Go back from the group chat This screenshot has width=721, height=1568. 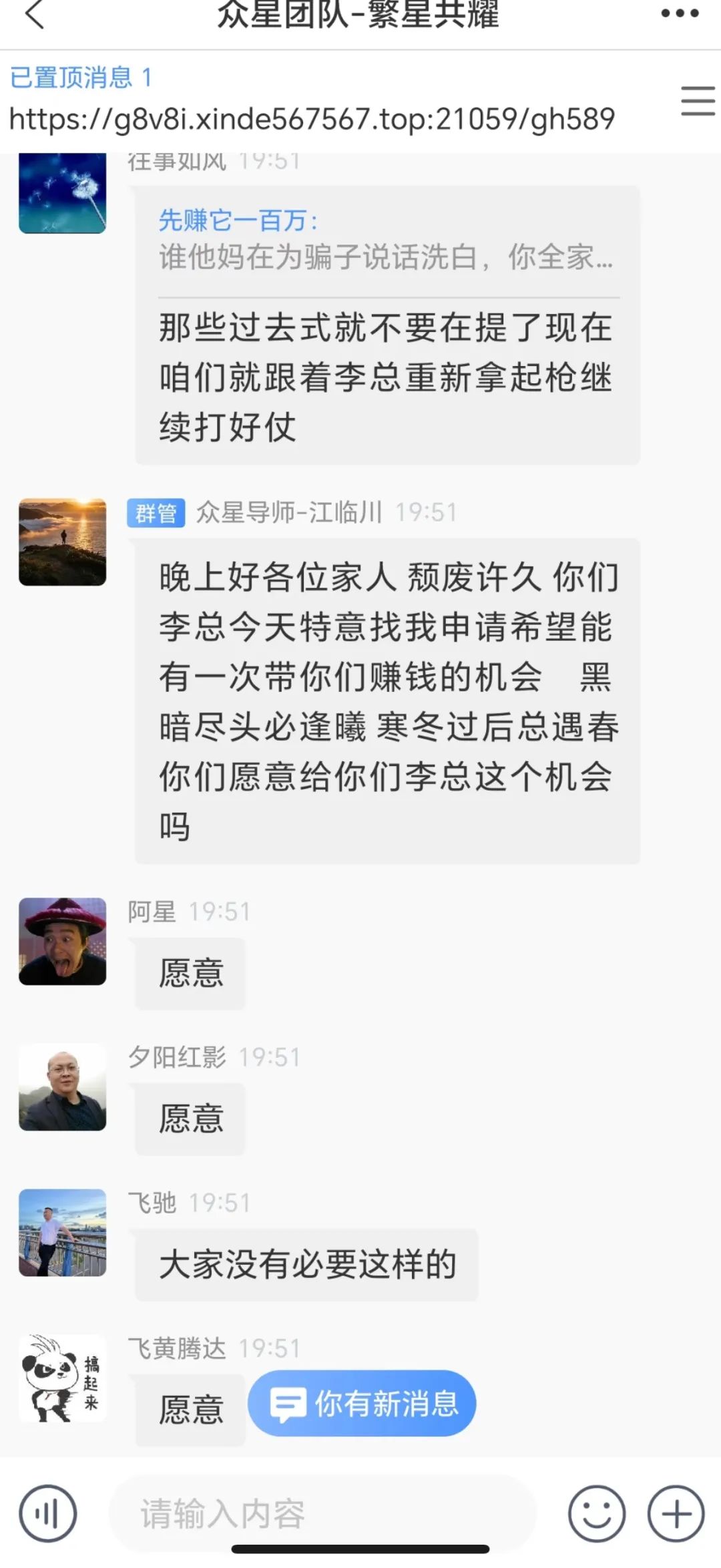[35, 15]
